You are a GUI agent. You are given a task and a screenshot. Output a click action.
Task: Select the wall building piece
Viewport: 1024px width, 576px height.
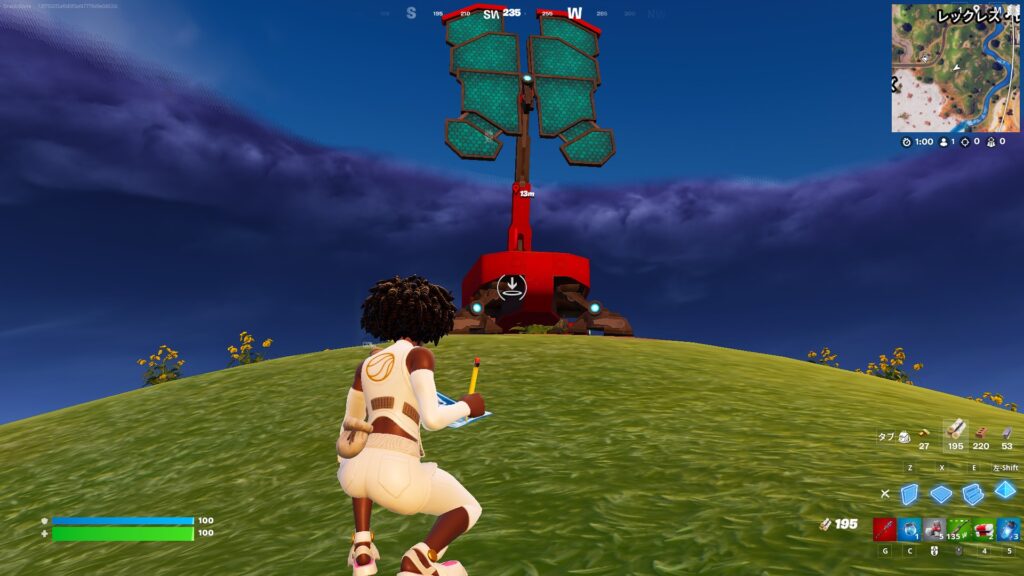click(909, 494)
